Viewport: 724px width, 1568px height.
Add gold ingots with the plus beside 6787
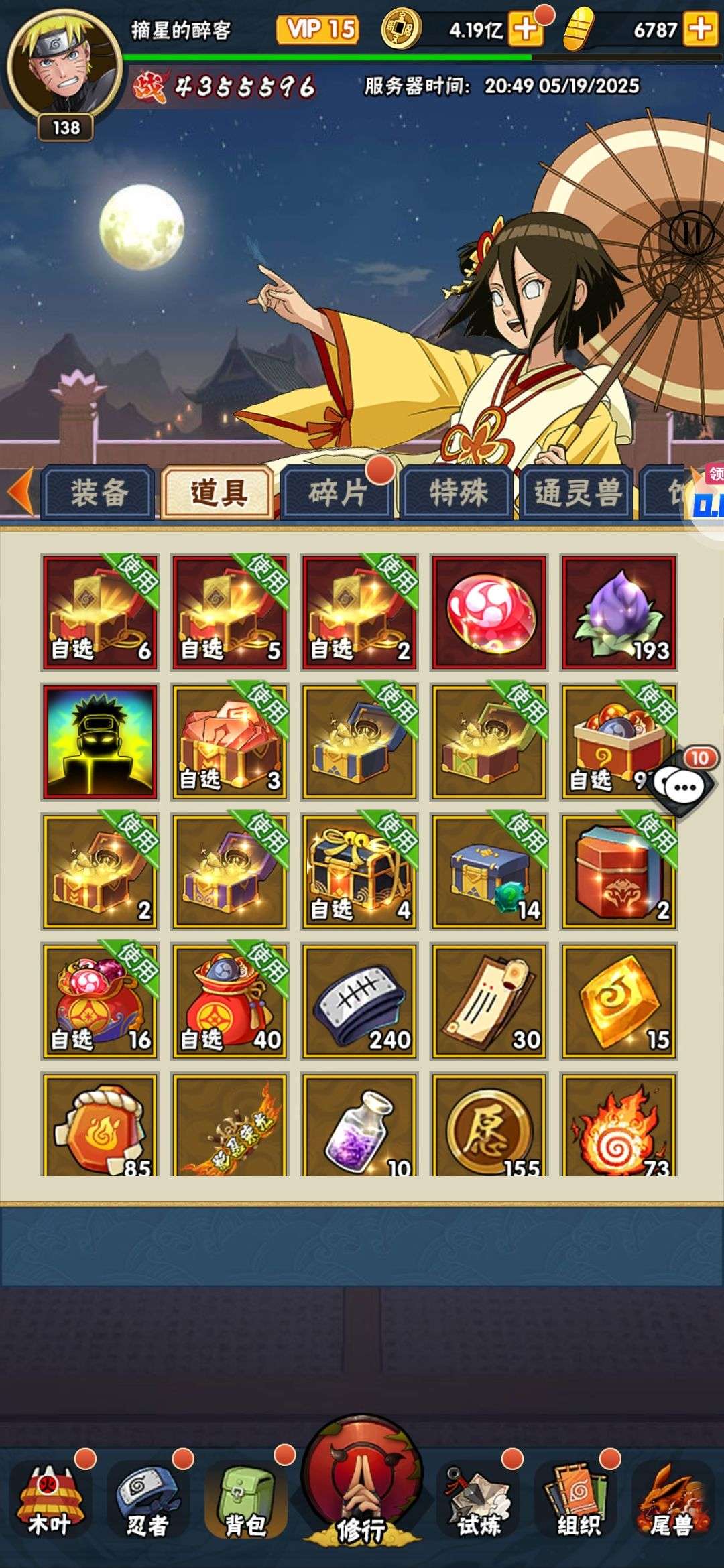(x=700, y=29)
